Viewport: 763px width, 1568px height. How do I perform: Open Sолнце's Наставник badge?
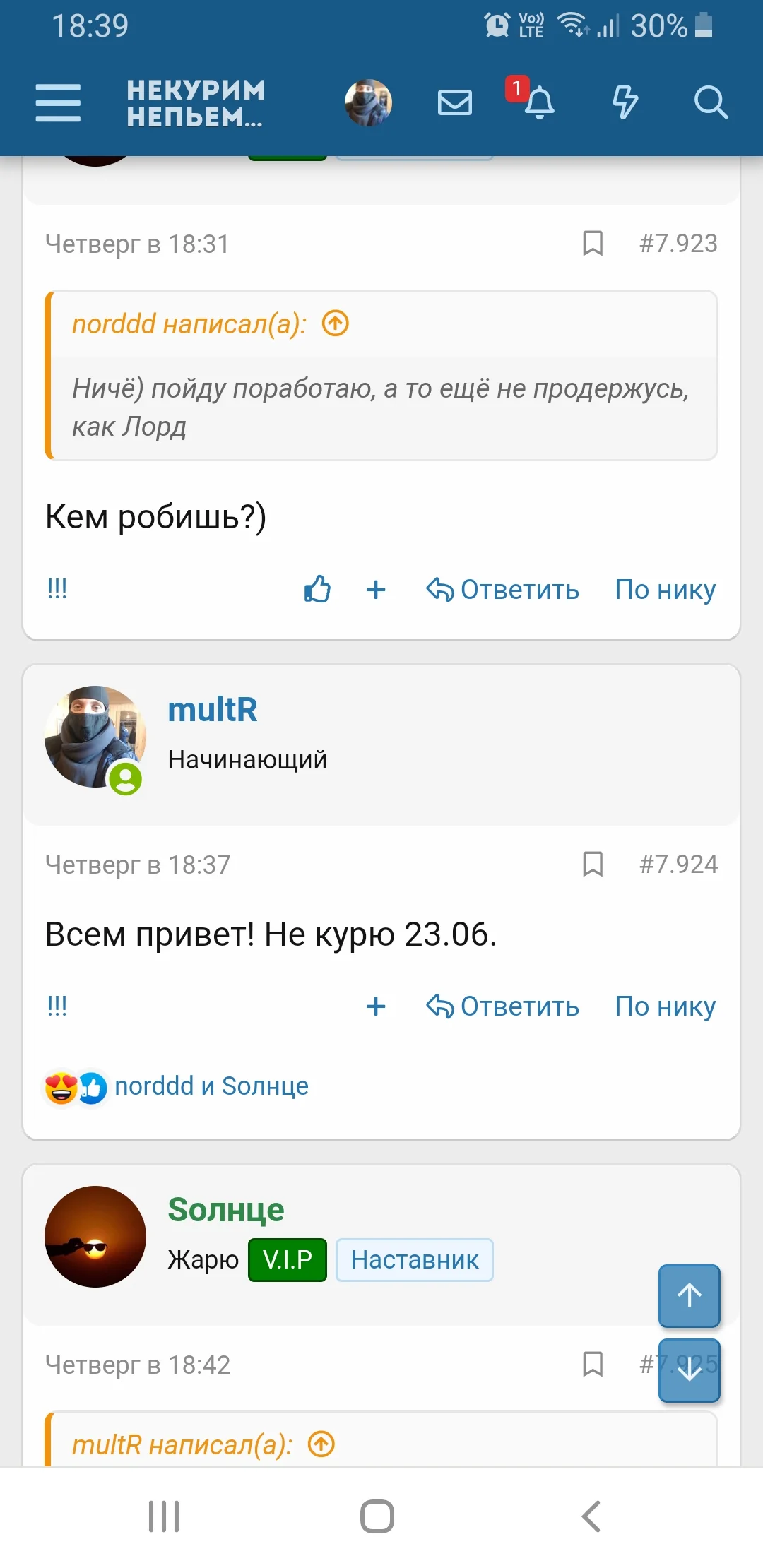[414, 1259]
